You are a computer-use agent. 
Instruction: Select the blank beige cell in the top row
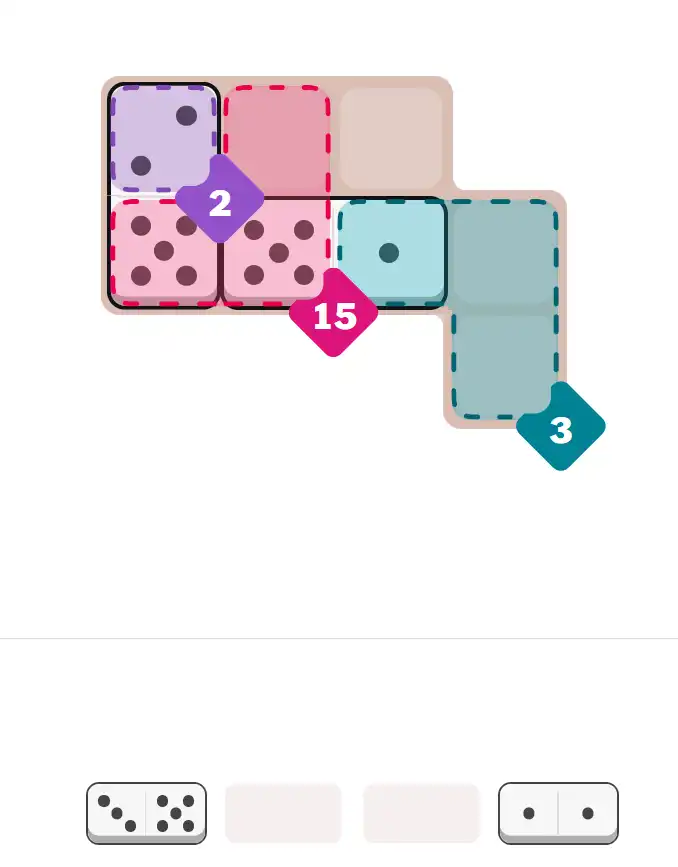coord(391,139)
